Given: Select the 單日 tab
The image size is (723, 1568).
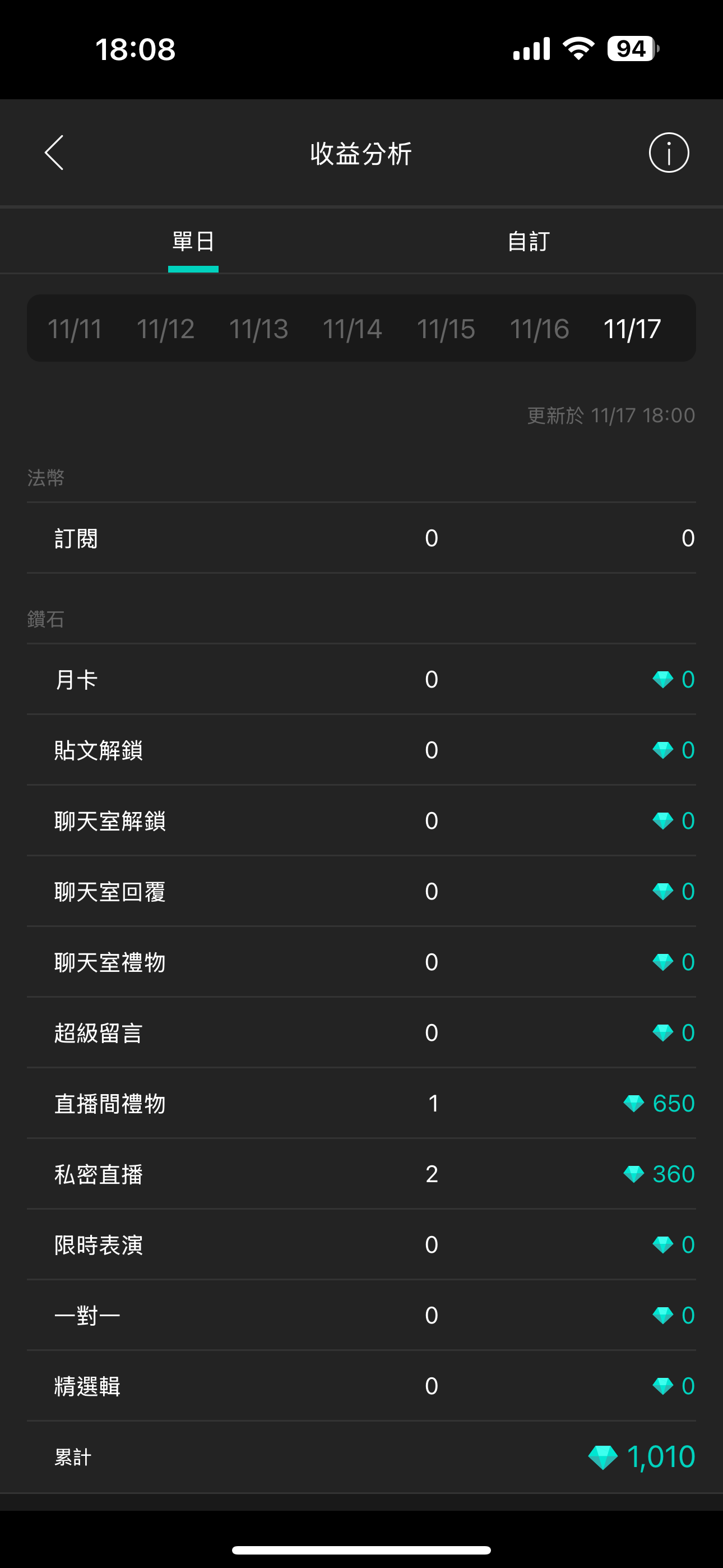Looking at the screenshot, I should tap(193, 241).
